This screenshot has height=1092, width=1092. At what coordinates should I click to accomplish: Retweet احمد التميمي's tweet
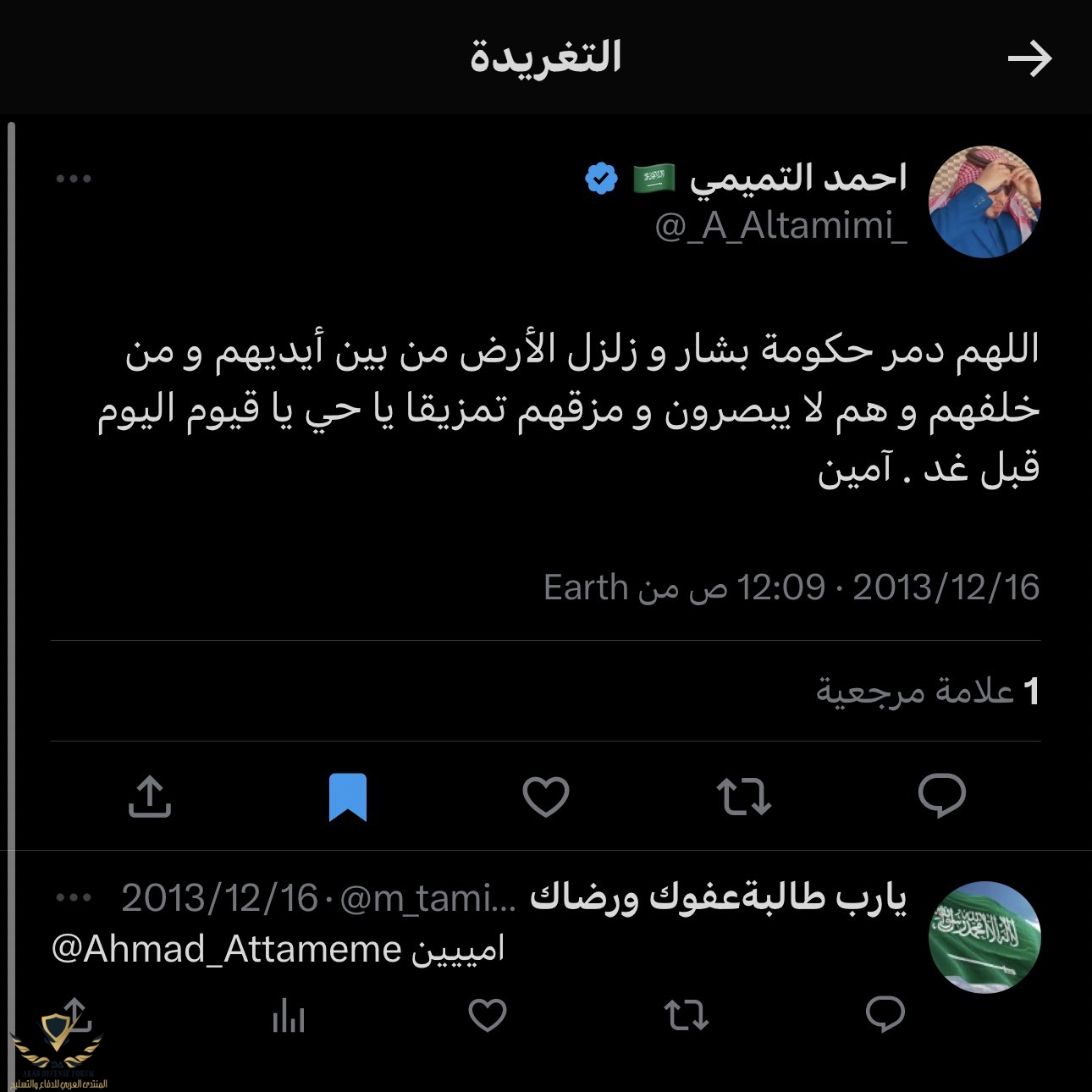point(743,796)
